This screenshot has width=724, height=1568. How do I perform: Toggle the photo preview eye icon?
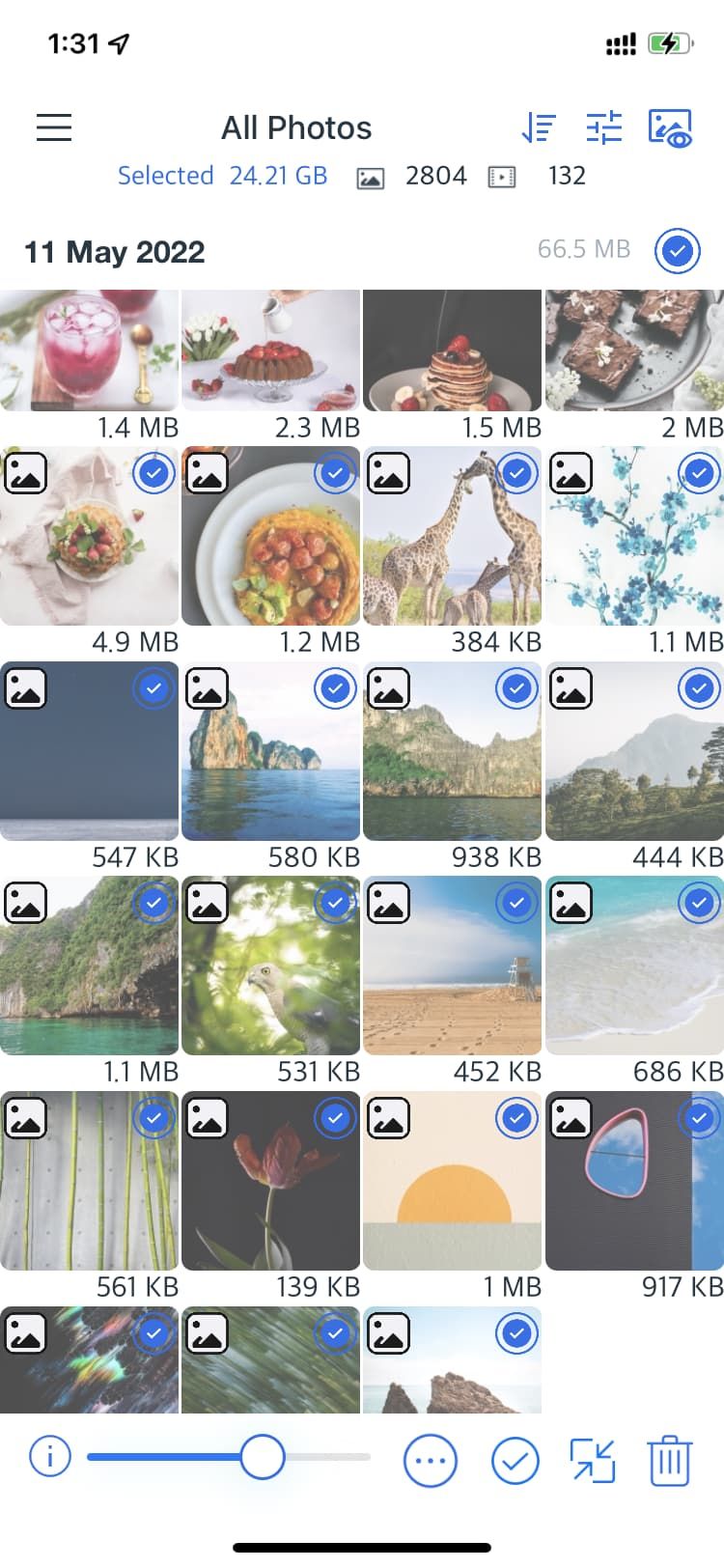[670, 128]
